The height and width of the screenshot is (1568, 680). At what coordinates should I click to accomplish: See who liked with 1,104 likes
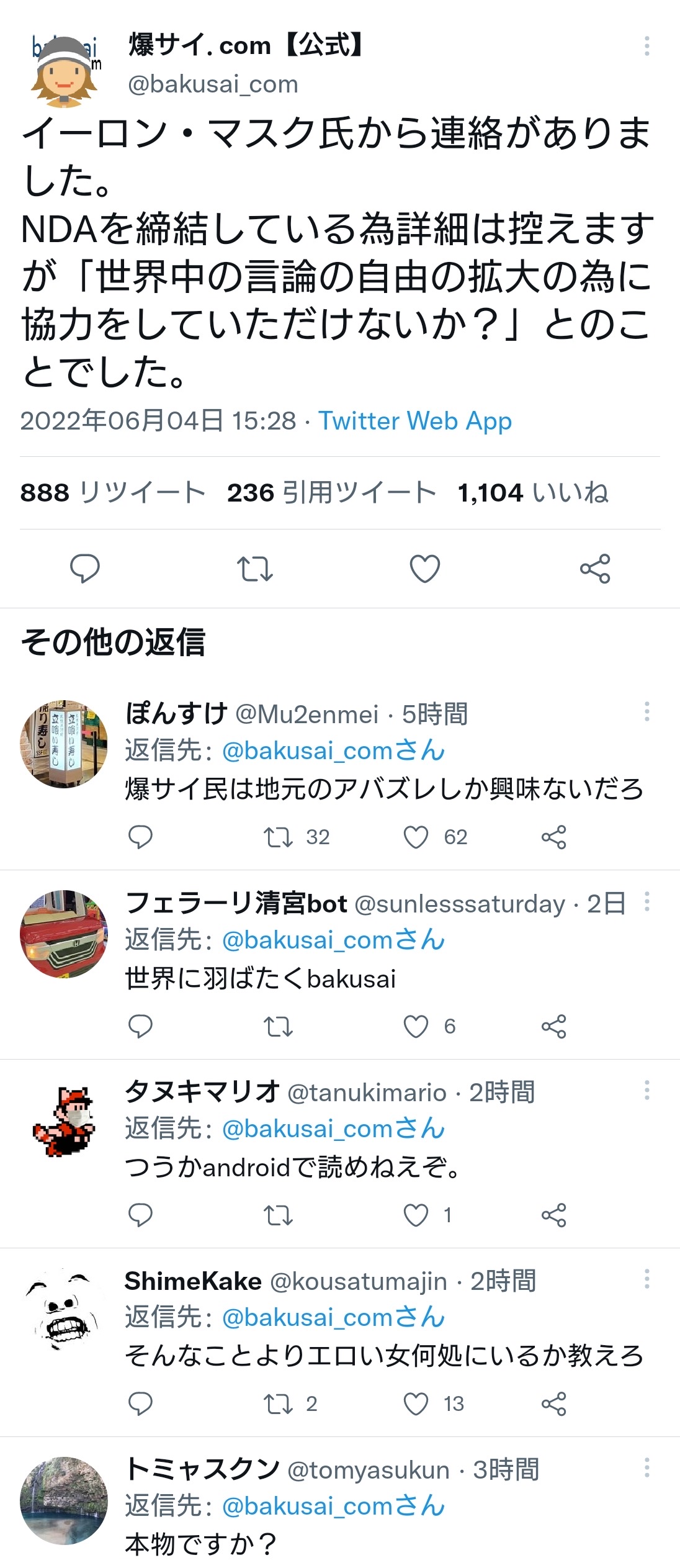point(532,493)
